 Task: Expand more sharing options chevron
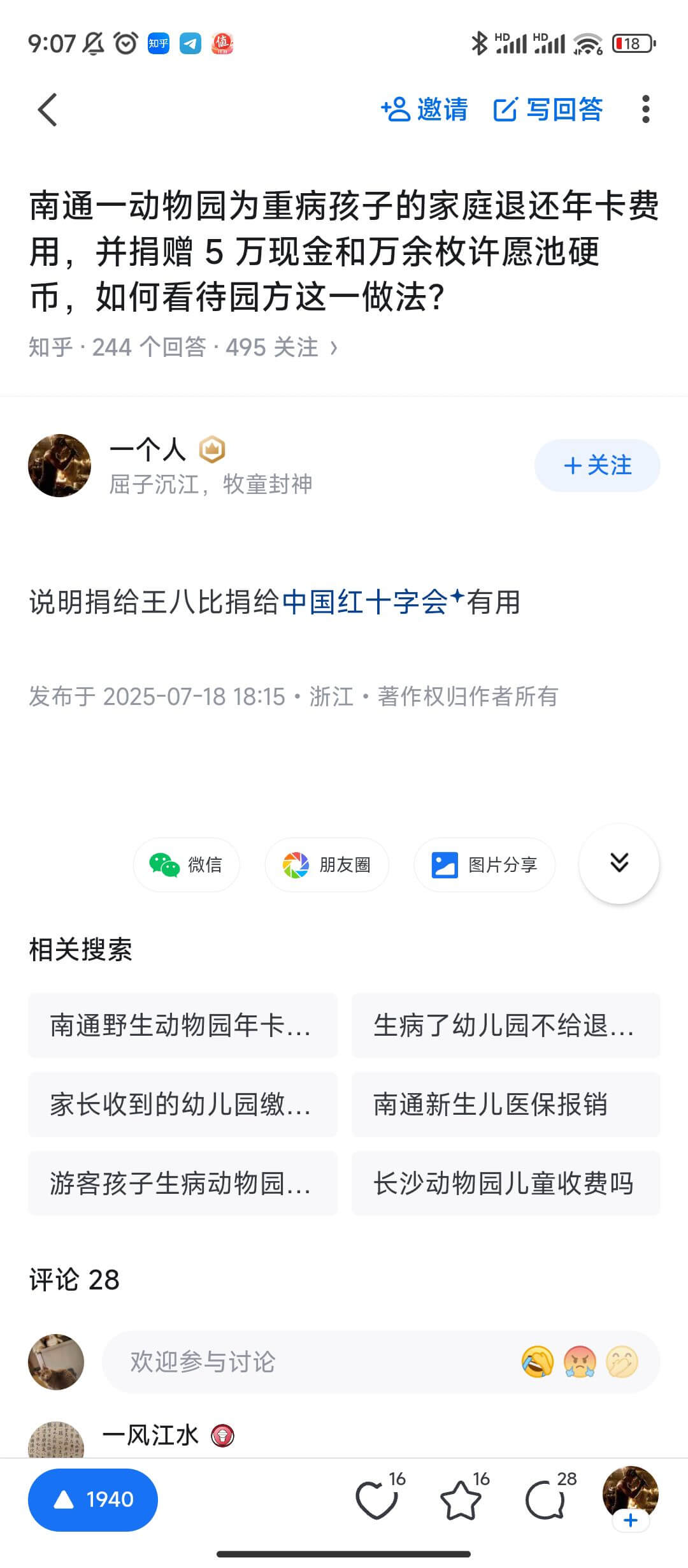click(x=617, y=864)
